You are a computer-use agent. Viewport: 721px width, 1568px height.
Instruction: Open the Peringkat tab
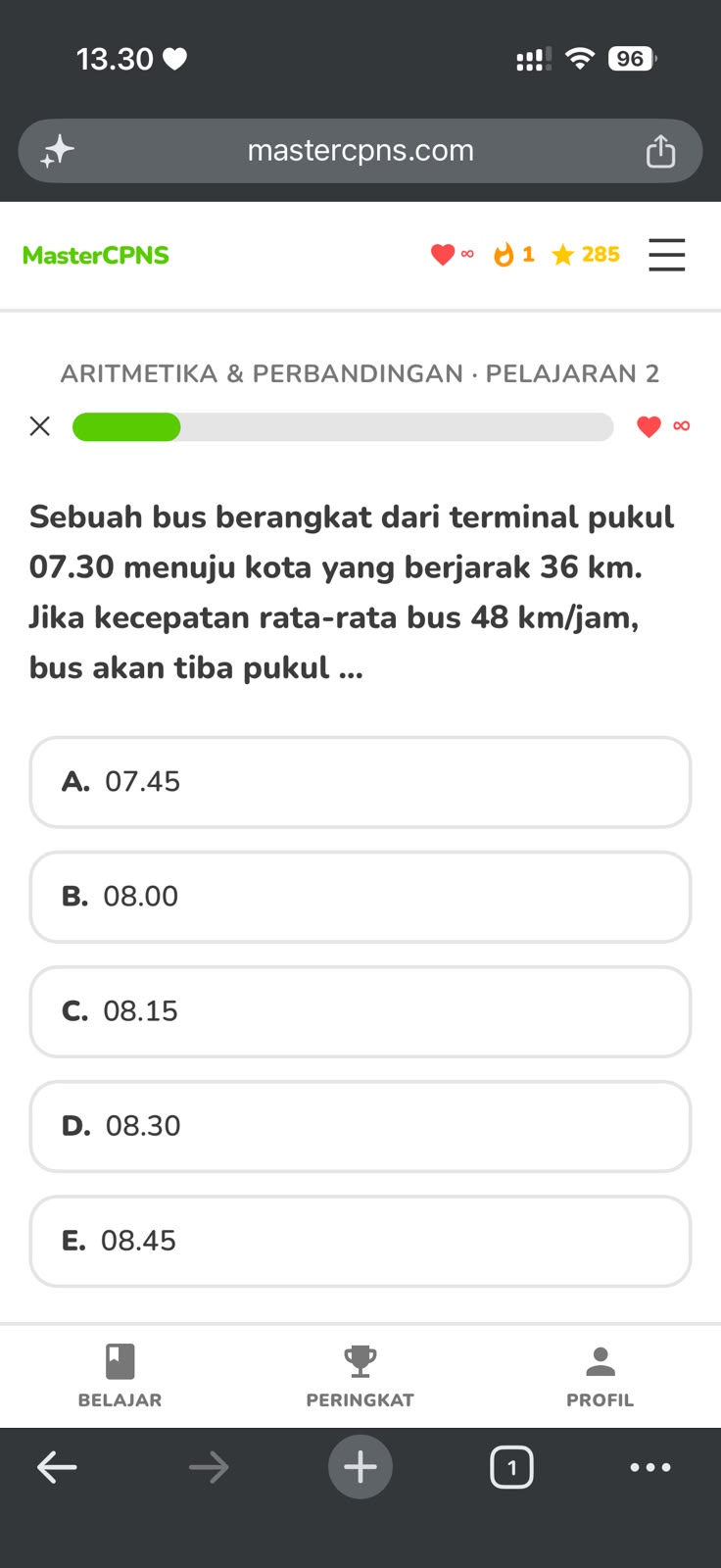click(x=360, y=1376)
